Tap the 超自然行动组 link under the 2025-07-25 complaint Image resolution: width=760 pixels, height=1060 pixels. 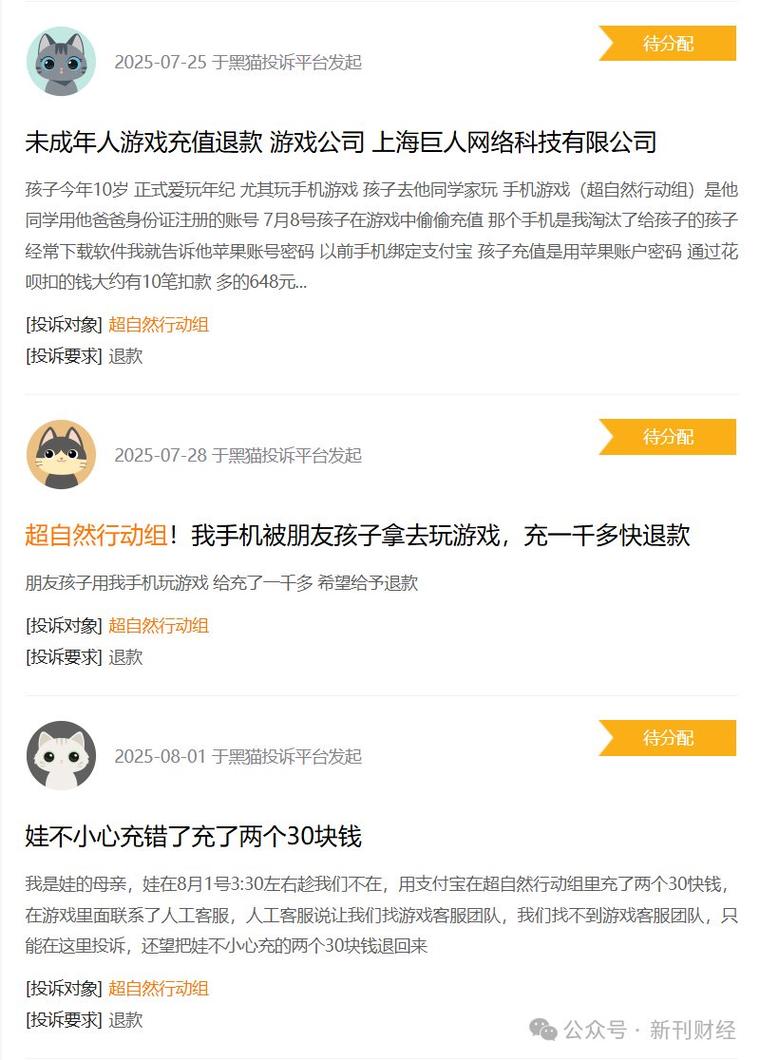click(x=158, y=324)
